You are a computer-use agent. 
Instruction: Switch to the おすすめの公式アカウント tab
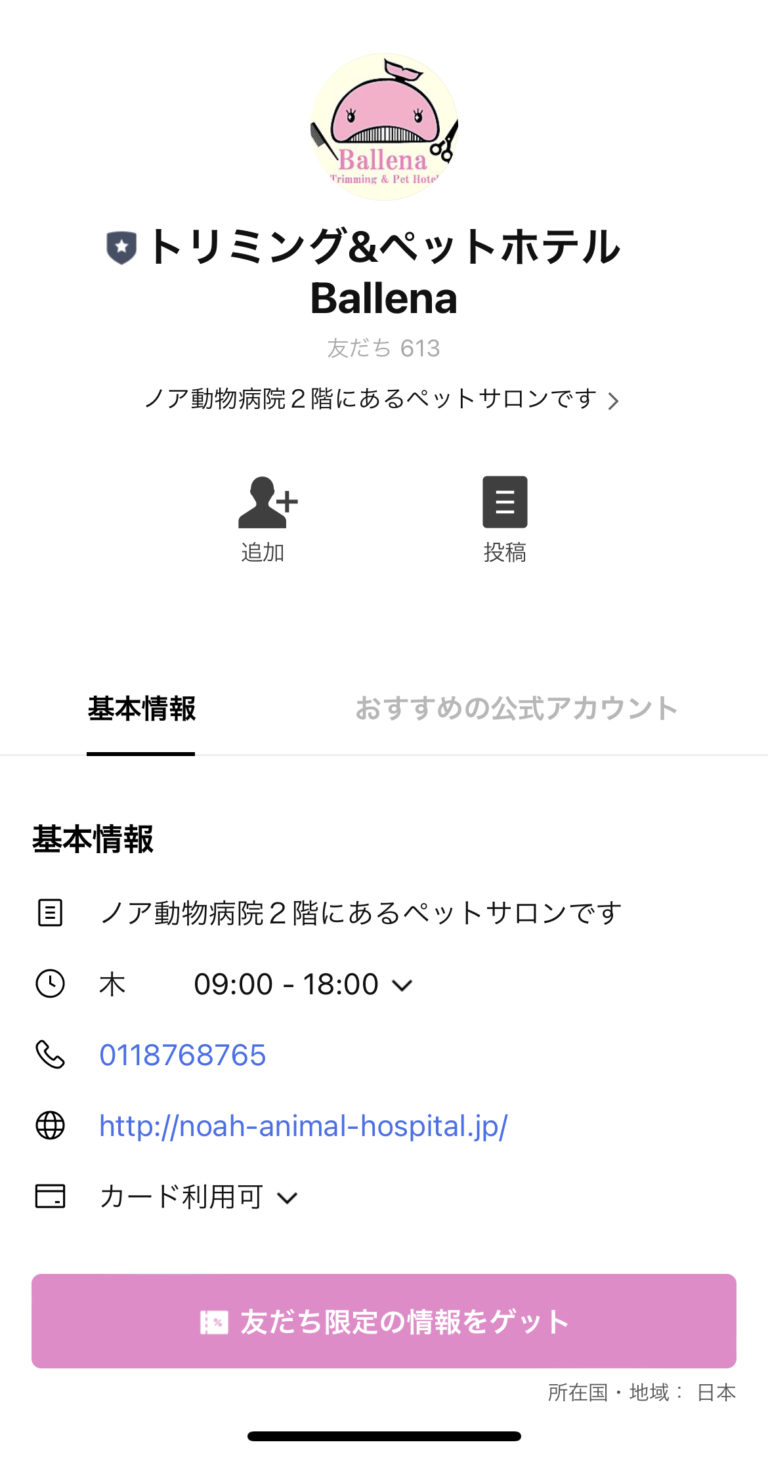516,709
